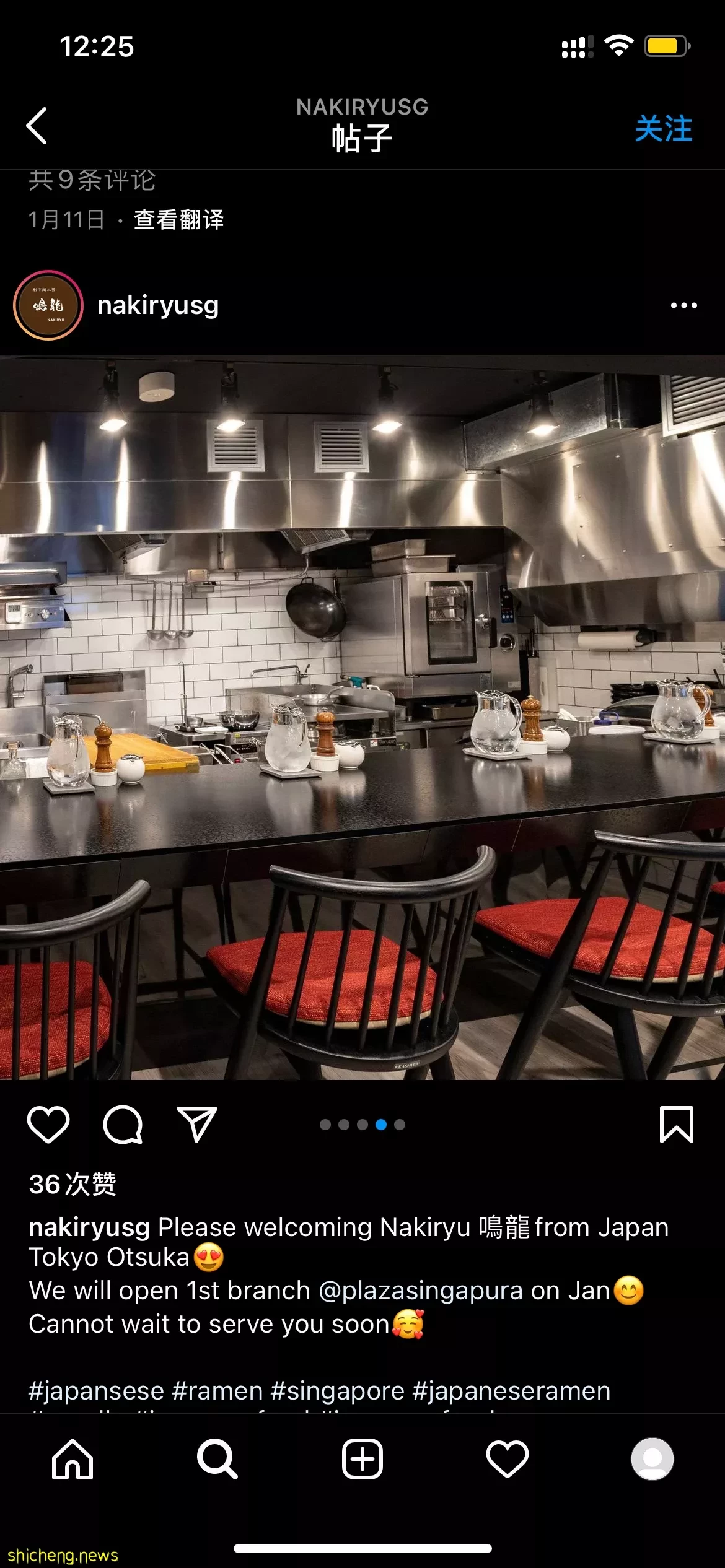Open nakiryusg profile picture
Screen dimensions: 725x1568
point(48,305)
